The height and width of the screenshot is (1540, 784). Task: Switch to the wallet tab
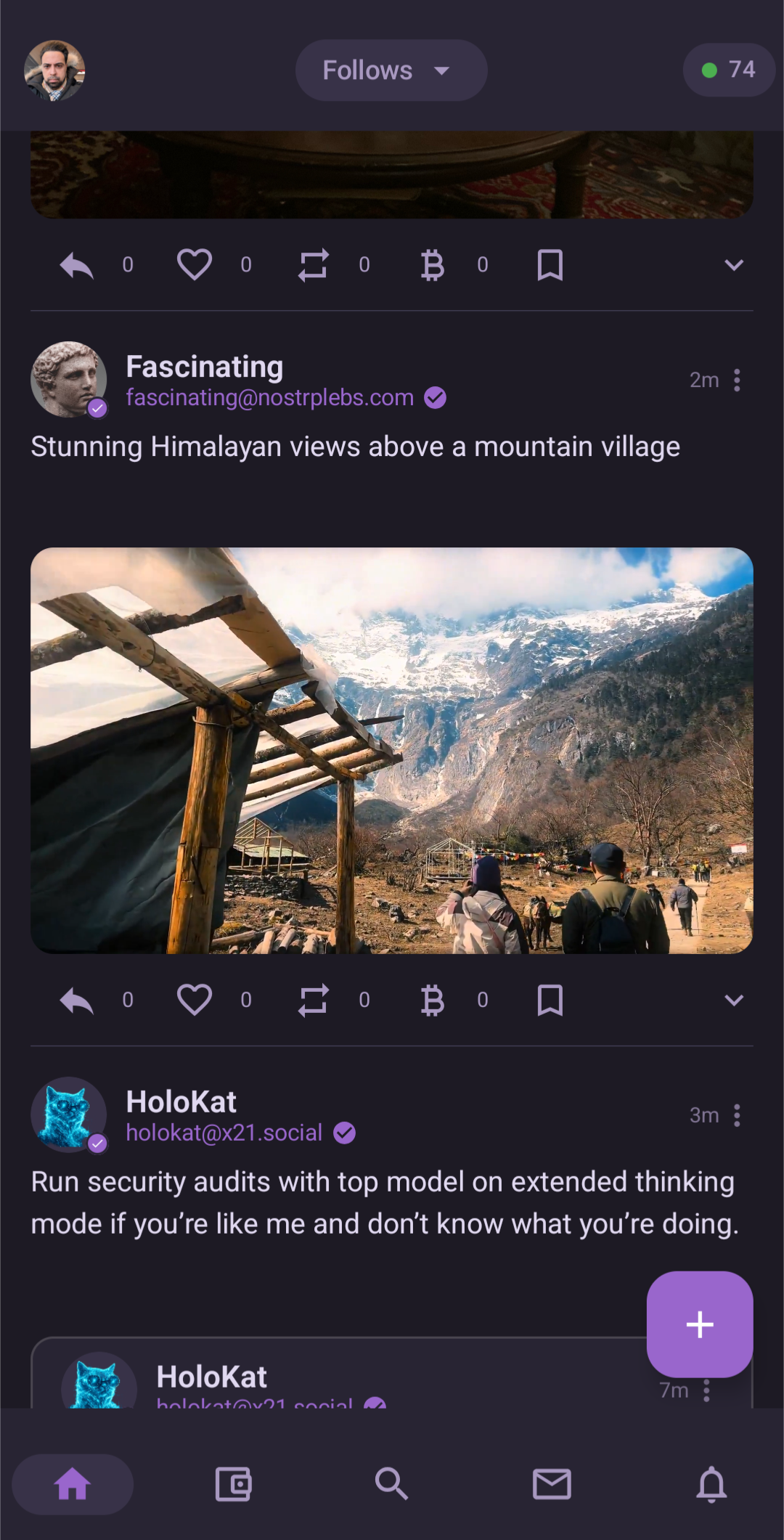click(x=233, y=1484)
